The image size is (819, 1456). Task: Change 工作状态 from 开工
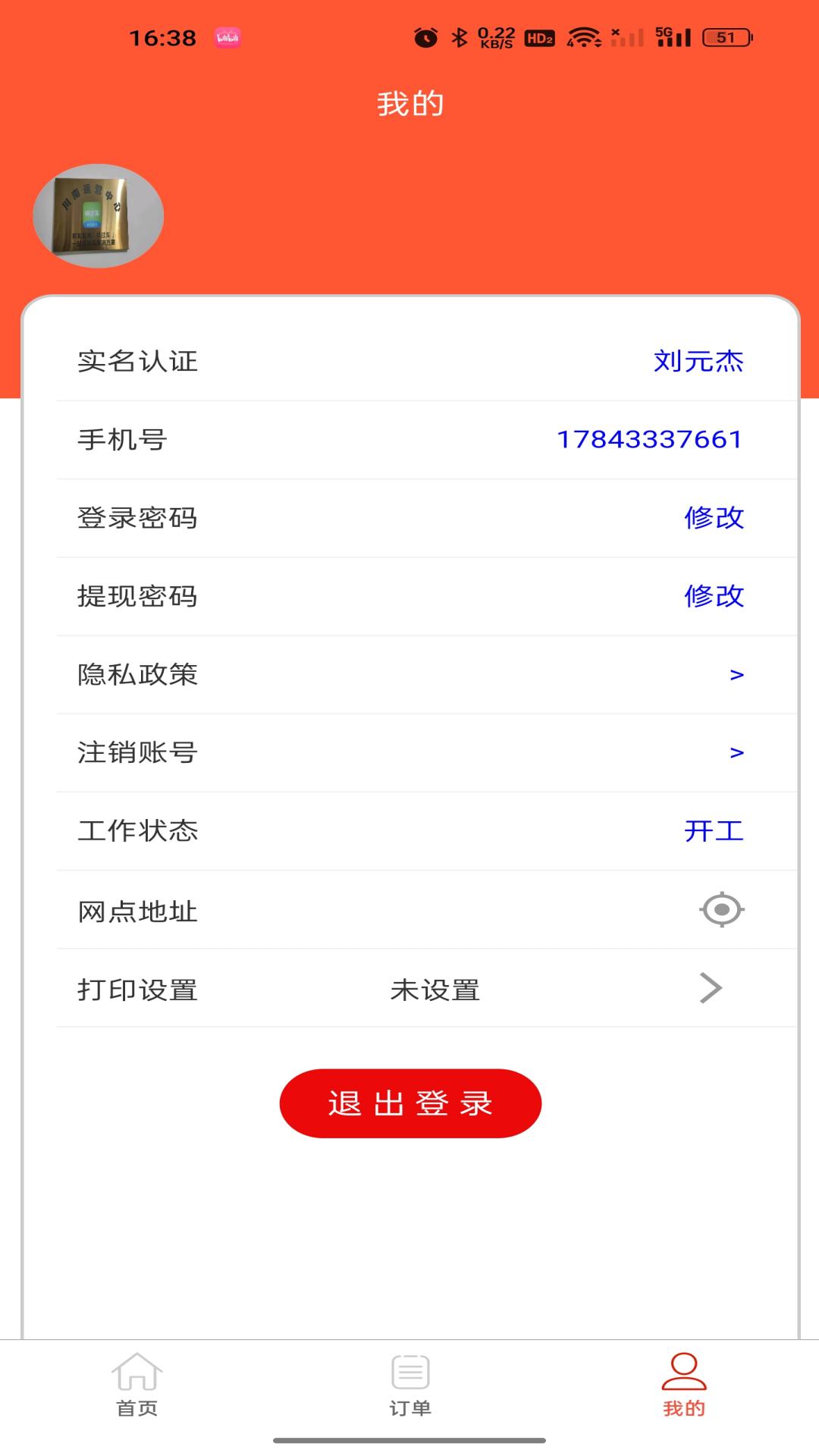click(714, 831)
